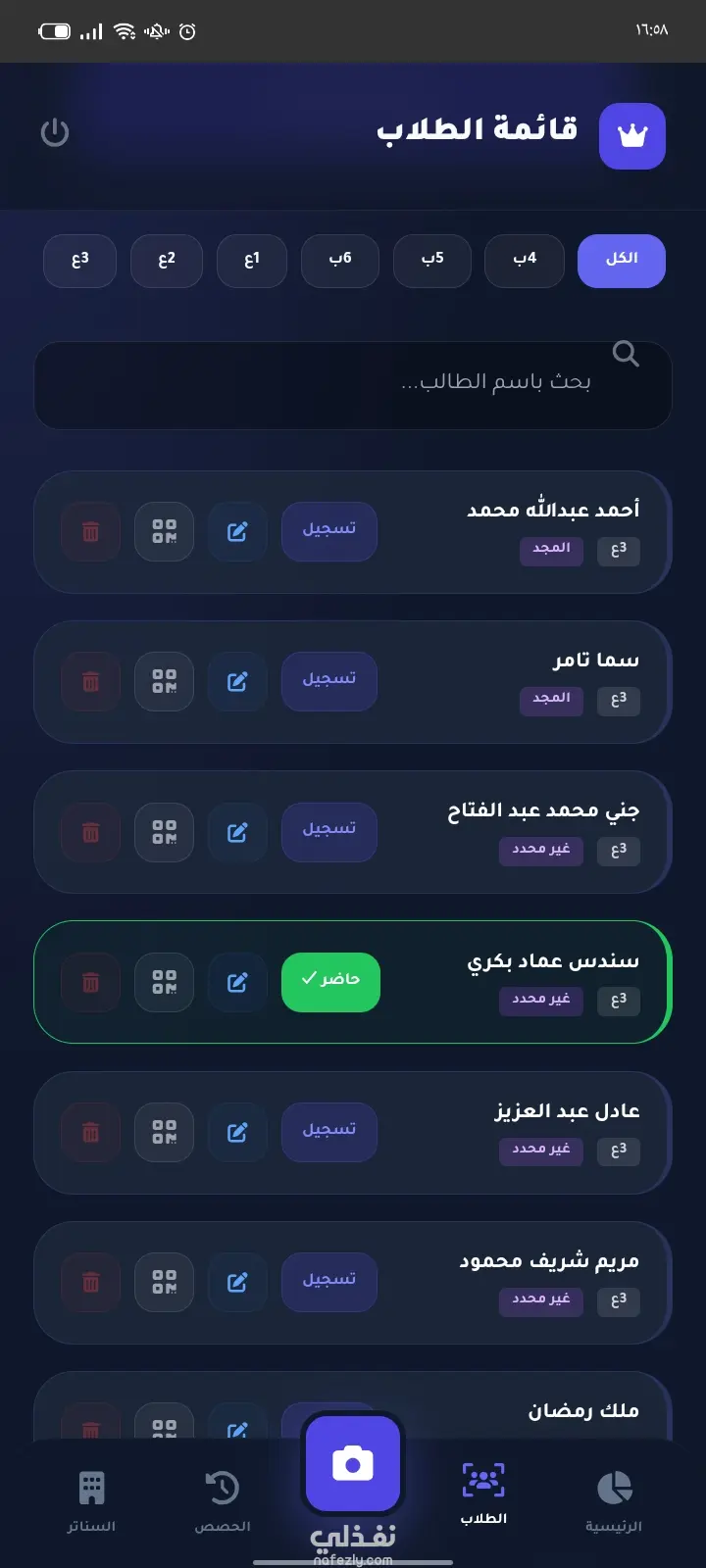706x1568 pixels.
Task: Edit student سما تامر
Action: pyautogui.click(x=237, y=681)
